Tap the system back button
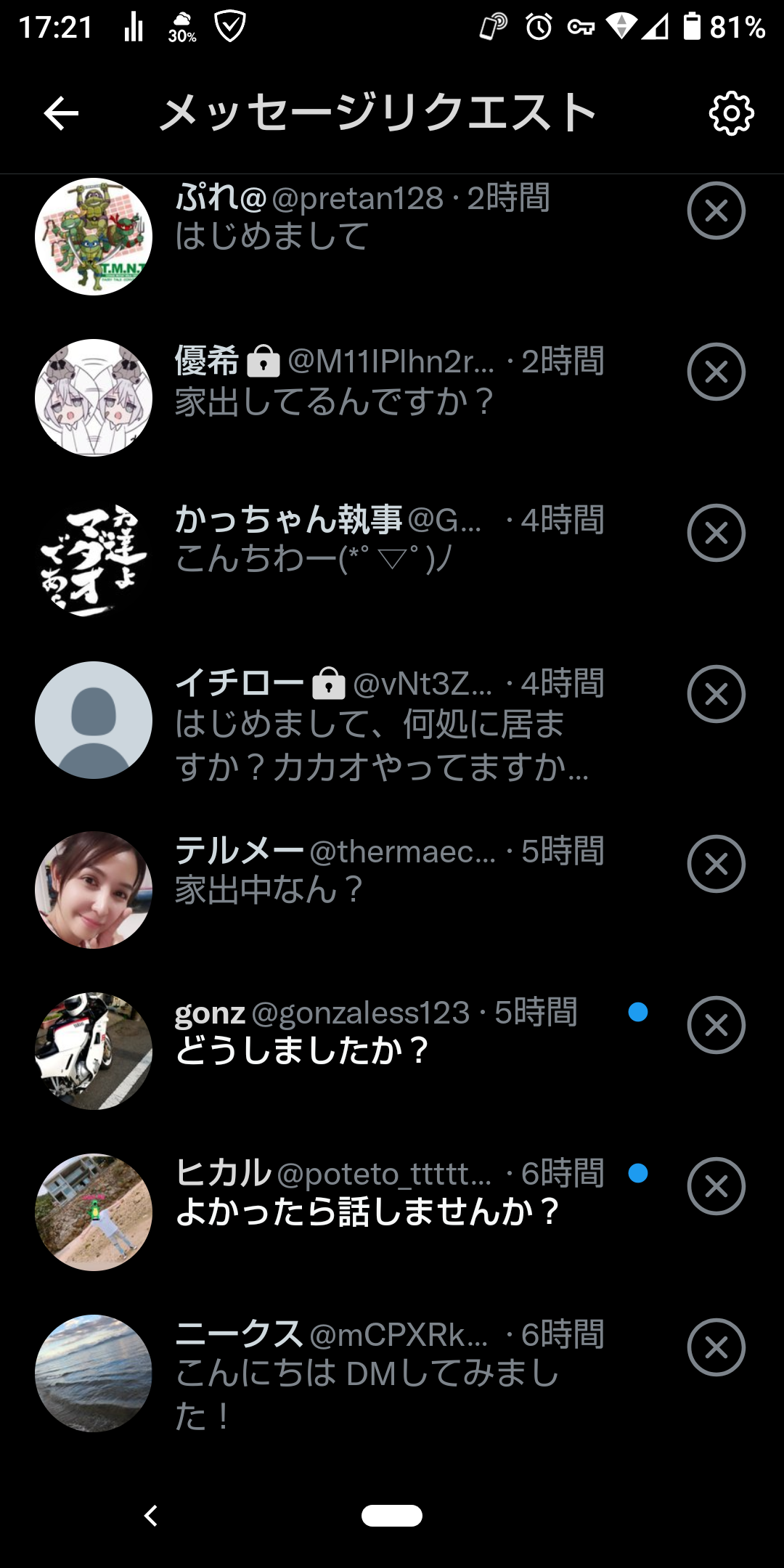784x1568 pixels. tap(151, 1516)
